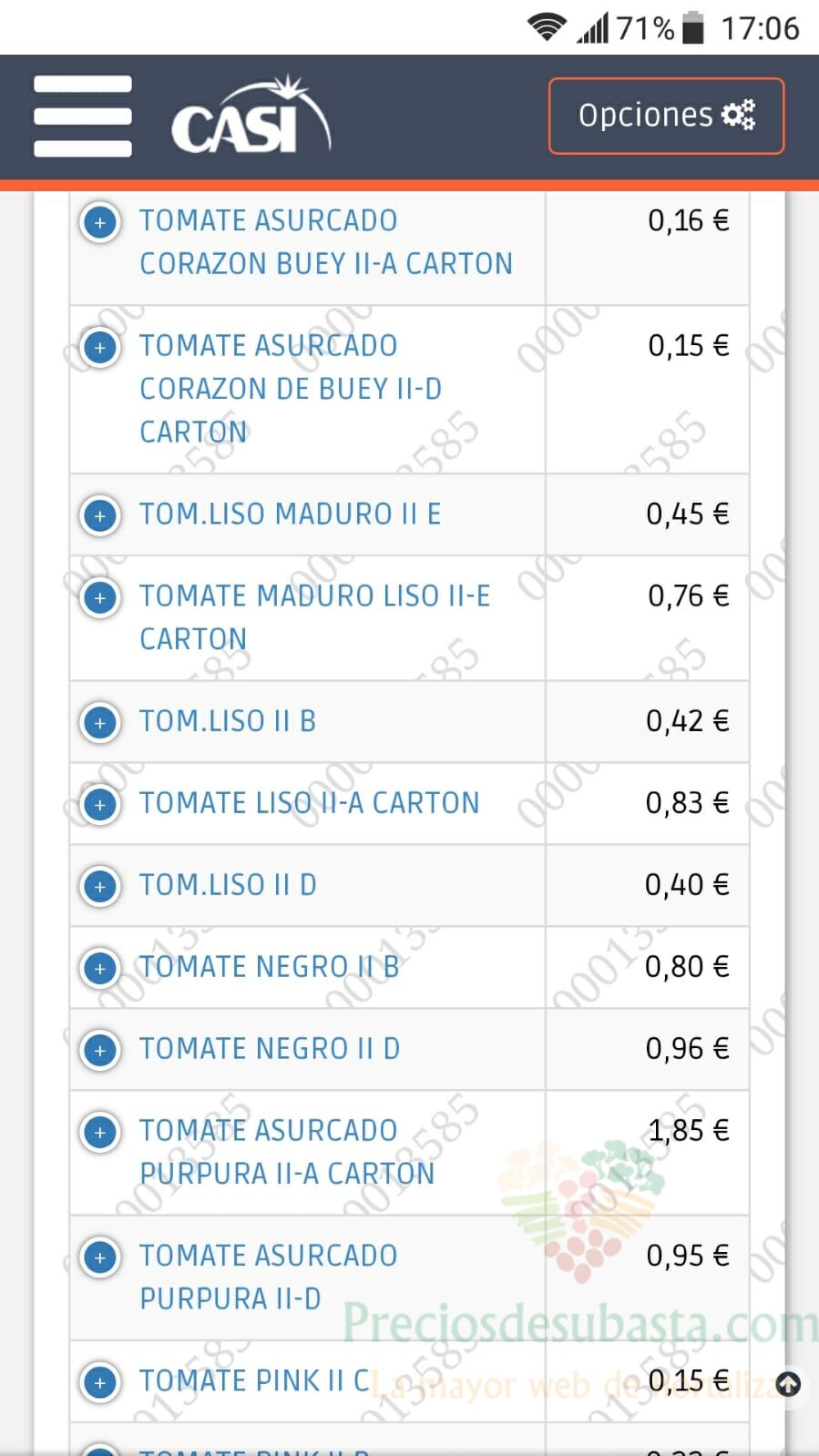Expand TOMATE LISO II-A CARTON row
This screenshot has width=819, height=1456.
point(100,804)
